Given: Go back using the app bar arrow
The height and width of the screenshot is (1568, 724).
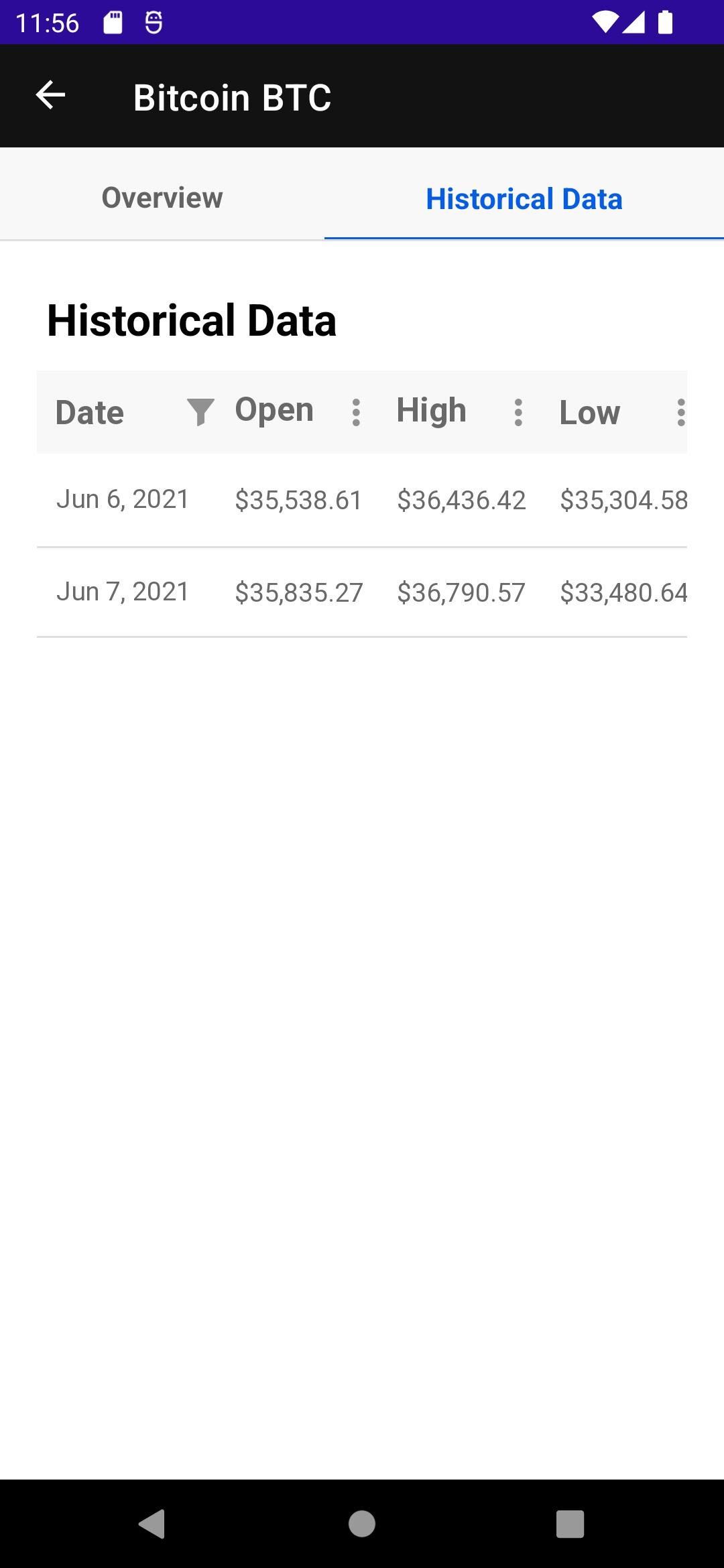Looking at the screenshot, I should coord(50,95).
